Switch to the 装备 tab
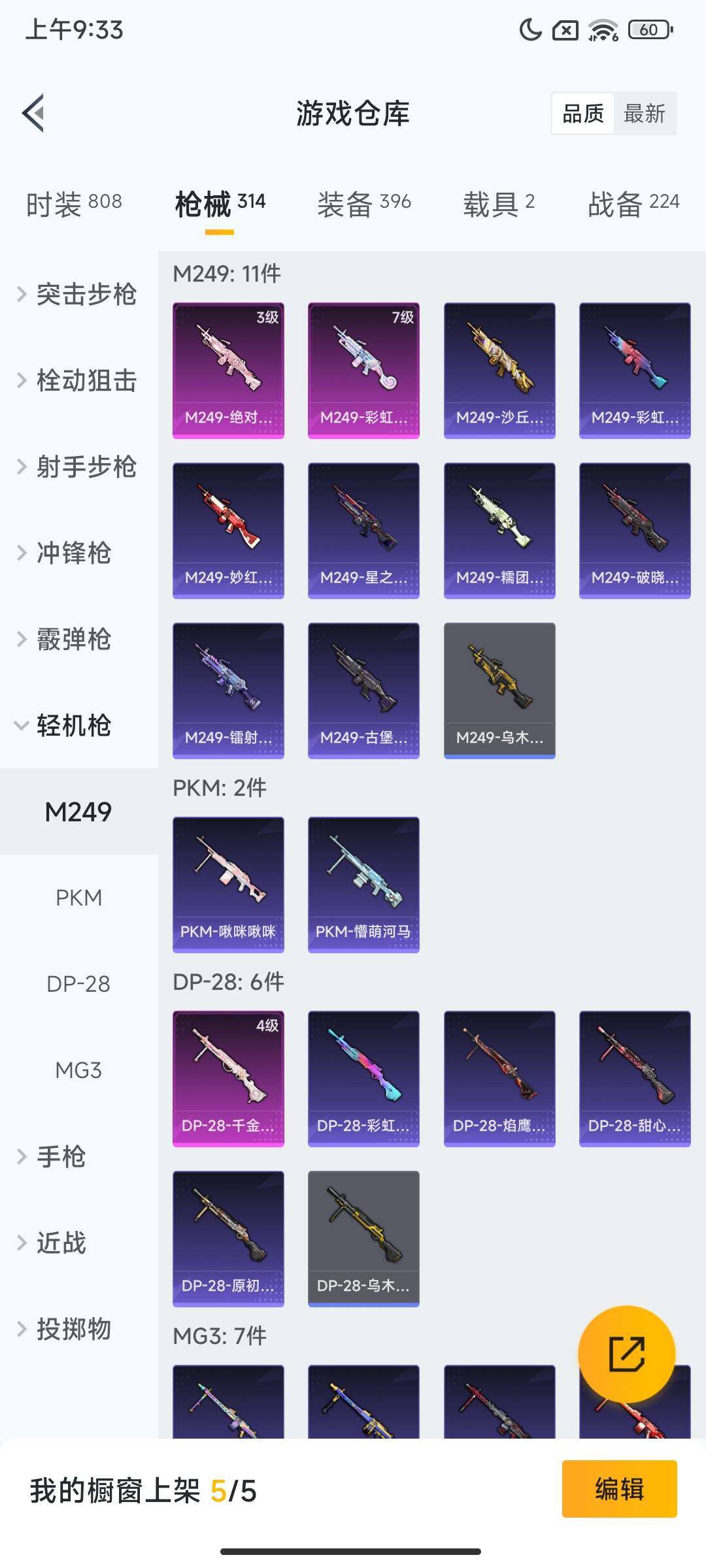 click(363, 203)
